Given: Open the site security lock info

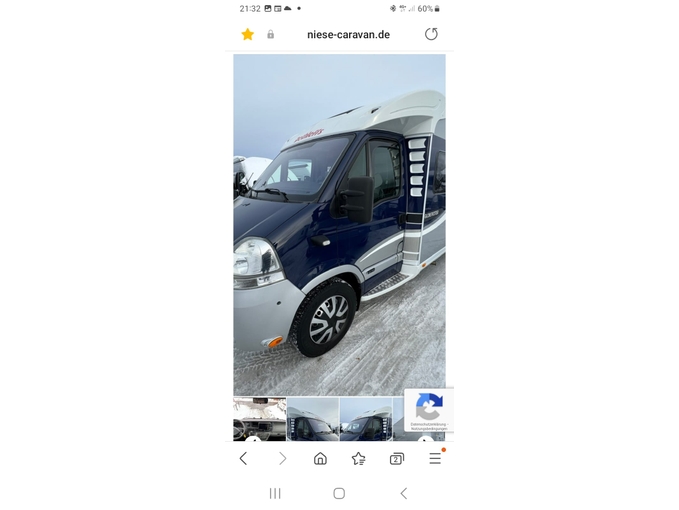Looking at the screenshot, I should [x=270, y=34].
